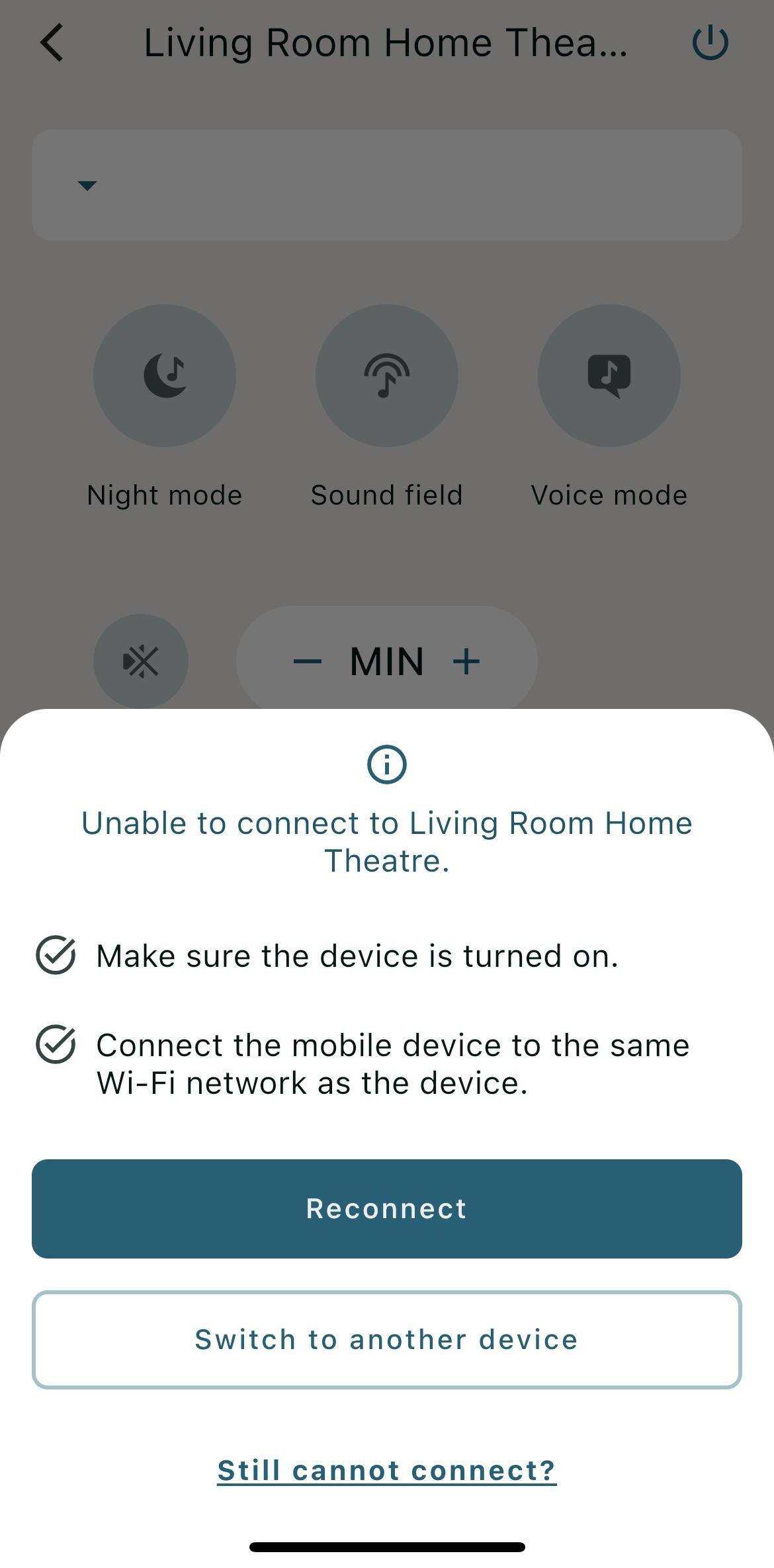Toggle the device power icon

(x=710, y=43)
